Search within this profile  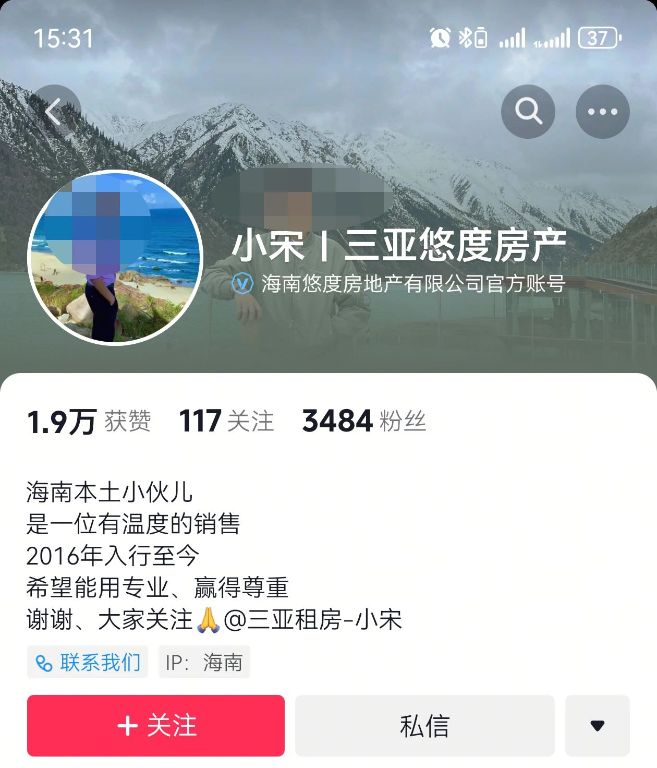[528, 112]
